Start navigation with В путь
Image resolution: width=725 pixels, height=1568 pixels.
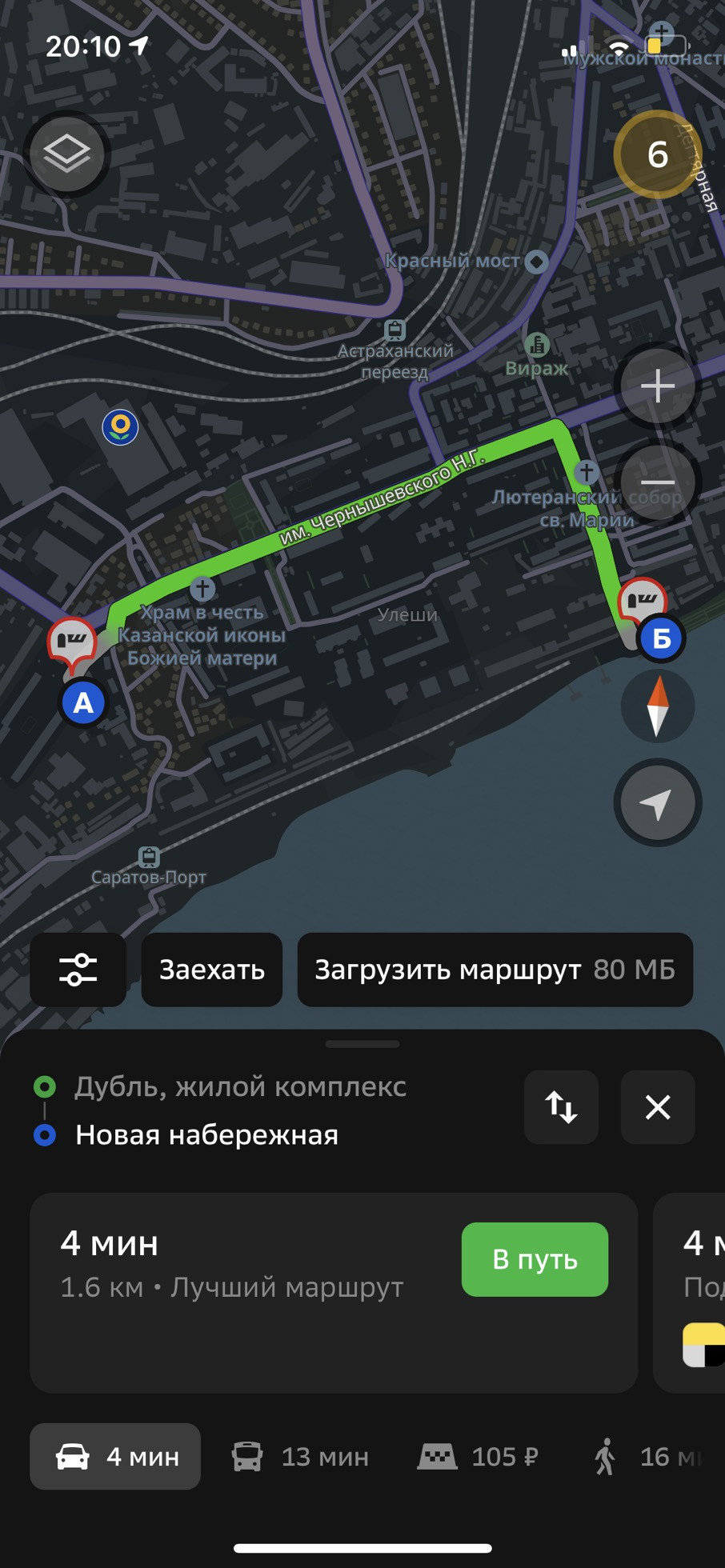[x=535, y=1259]
